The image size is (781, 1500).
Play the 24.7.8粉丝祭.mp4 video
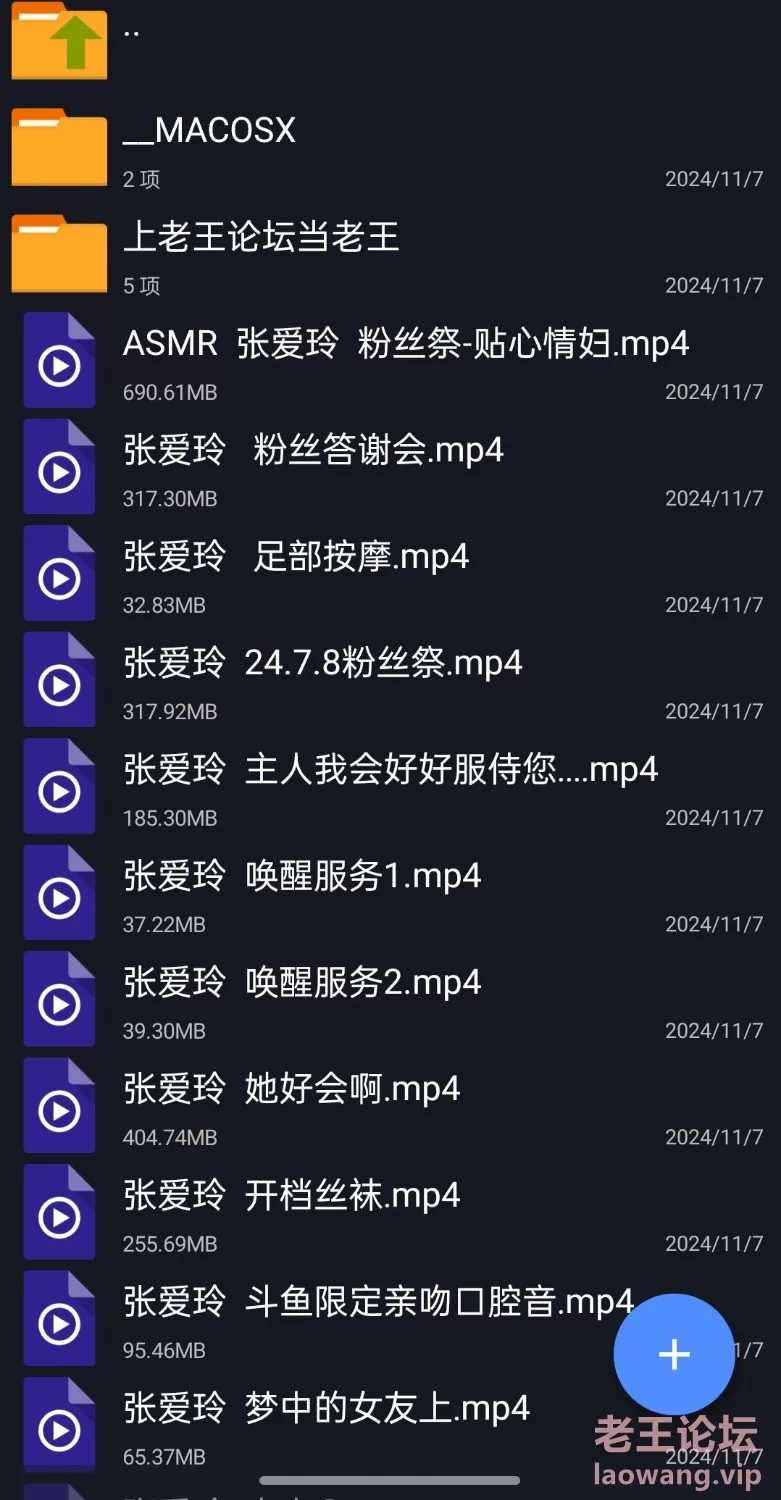coord(390,681)
